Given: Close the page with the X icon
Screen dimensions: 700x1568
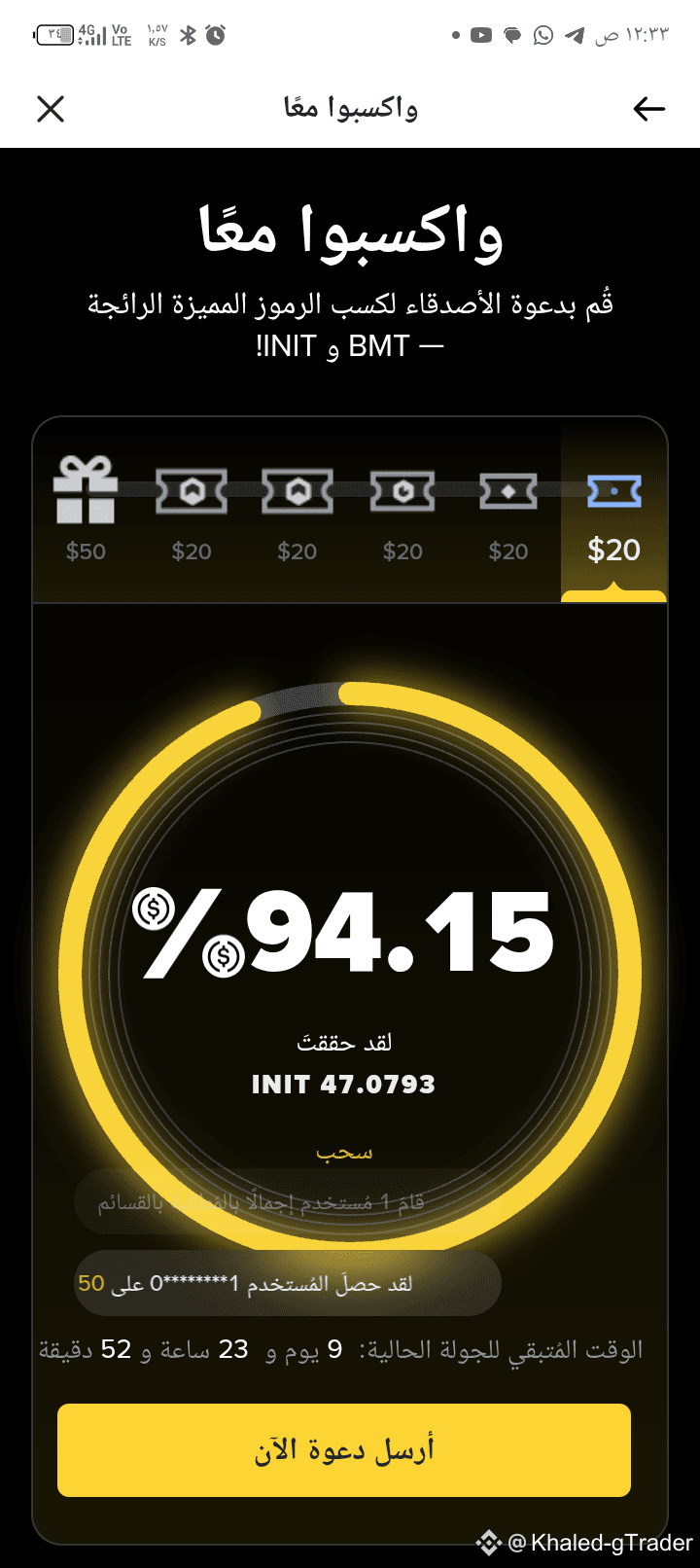Looking at the screenshot, I should 51,109.
